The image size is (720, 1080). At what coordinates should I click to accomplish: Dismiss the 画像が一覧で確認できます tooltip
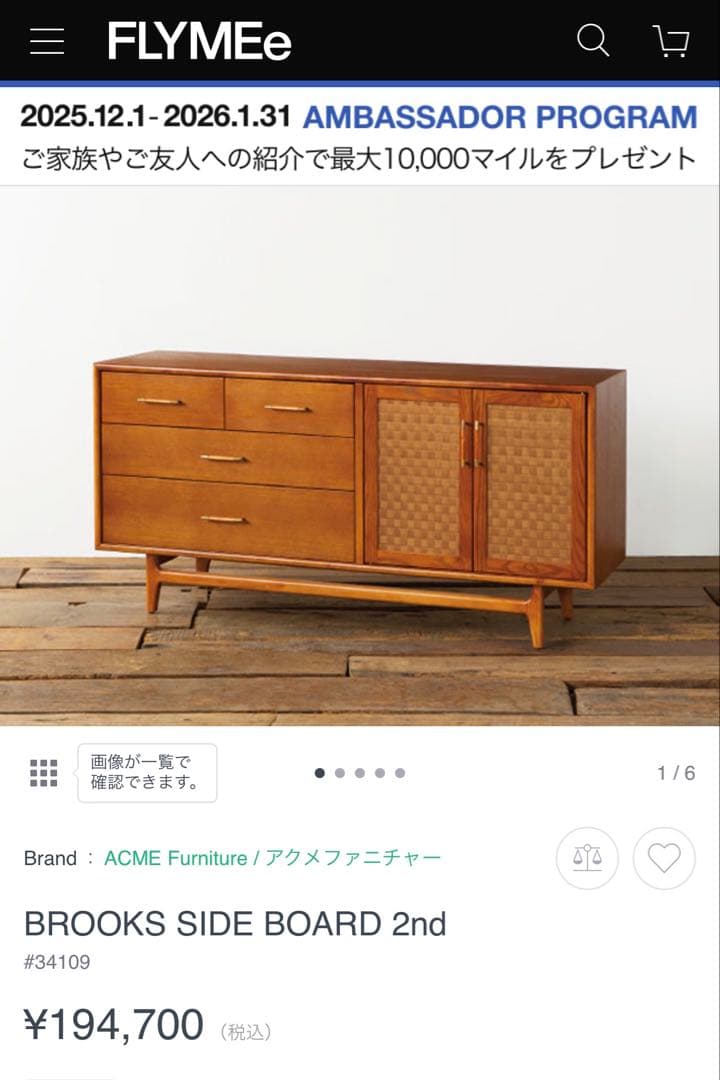point(146,772)
